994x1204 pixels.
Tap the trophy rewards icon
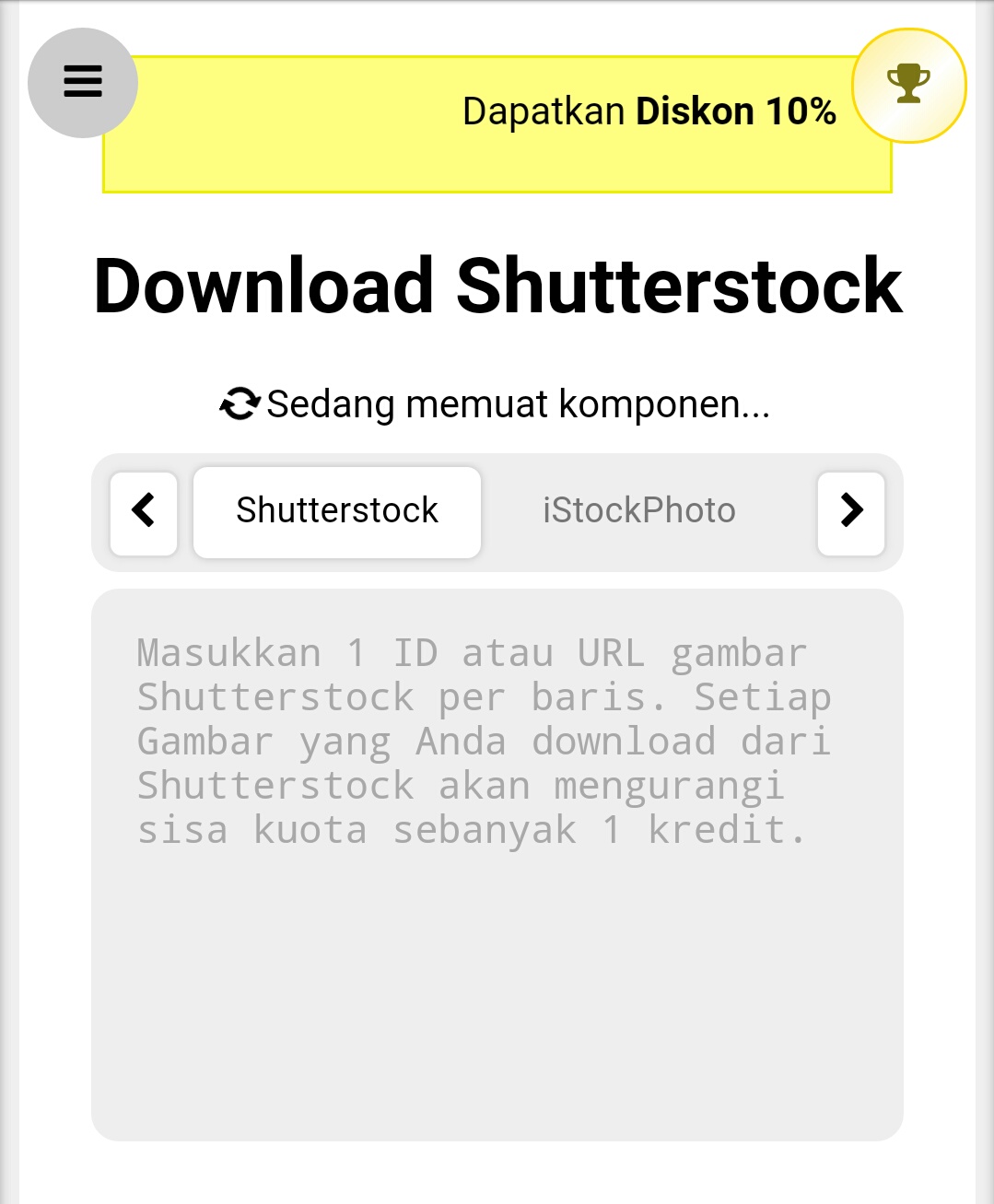(908, 85)
